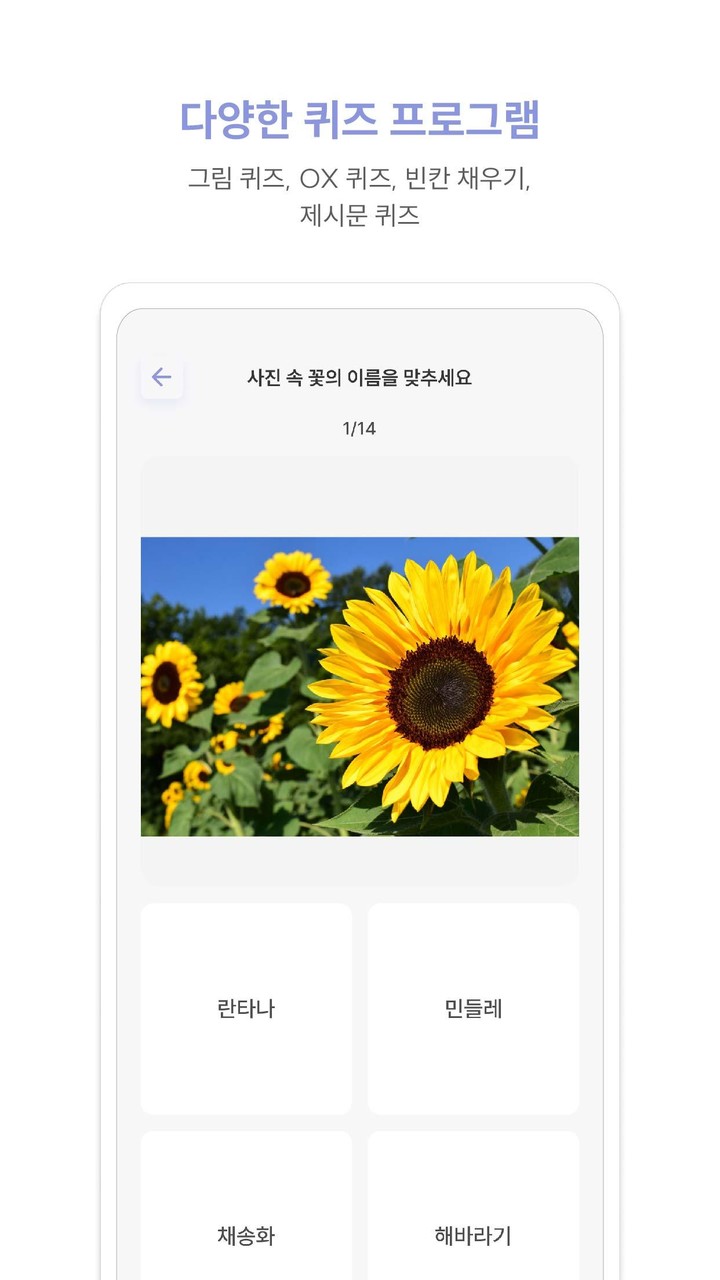Select the bottom-left answer tile
720x1280 pixels.
(x=246, y=1237)
